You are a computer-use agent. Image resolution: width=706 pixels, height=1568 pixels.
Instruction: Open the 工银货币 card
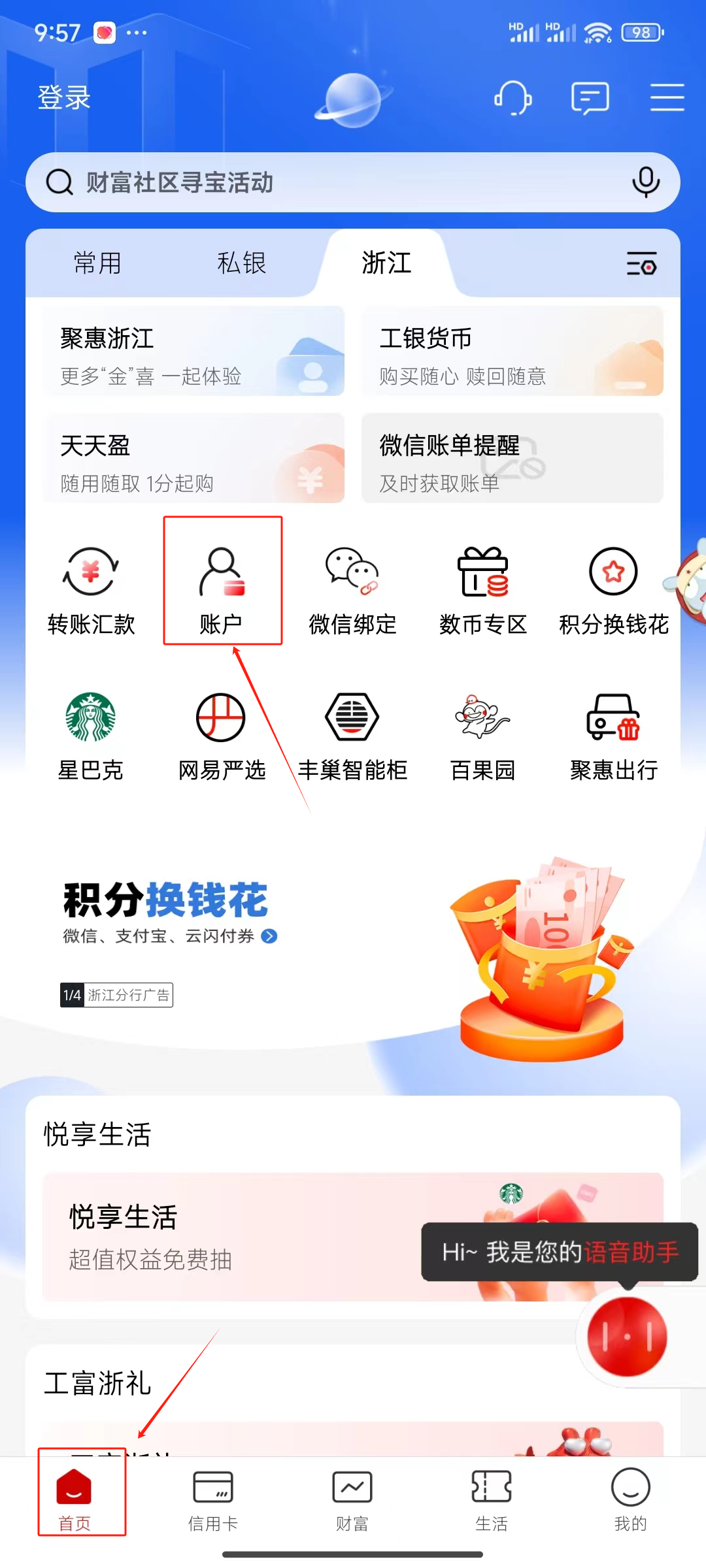pyautogui.click(x=513, y=351)
